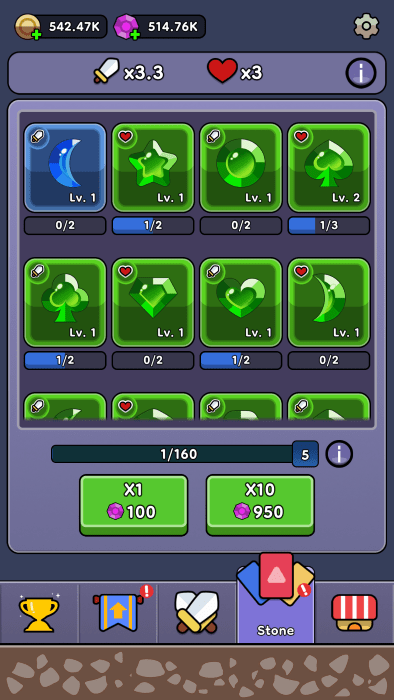Open the settings gear
The image size is (394, 700).
pos(366,26)
